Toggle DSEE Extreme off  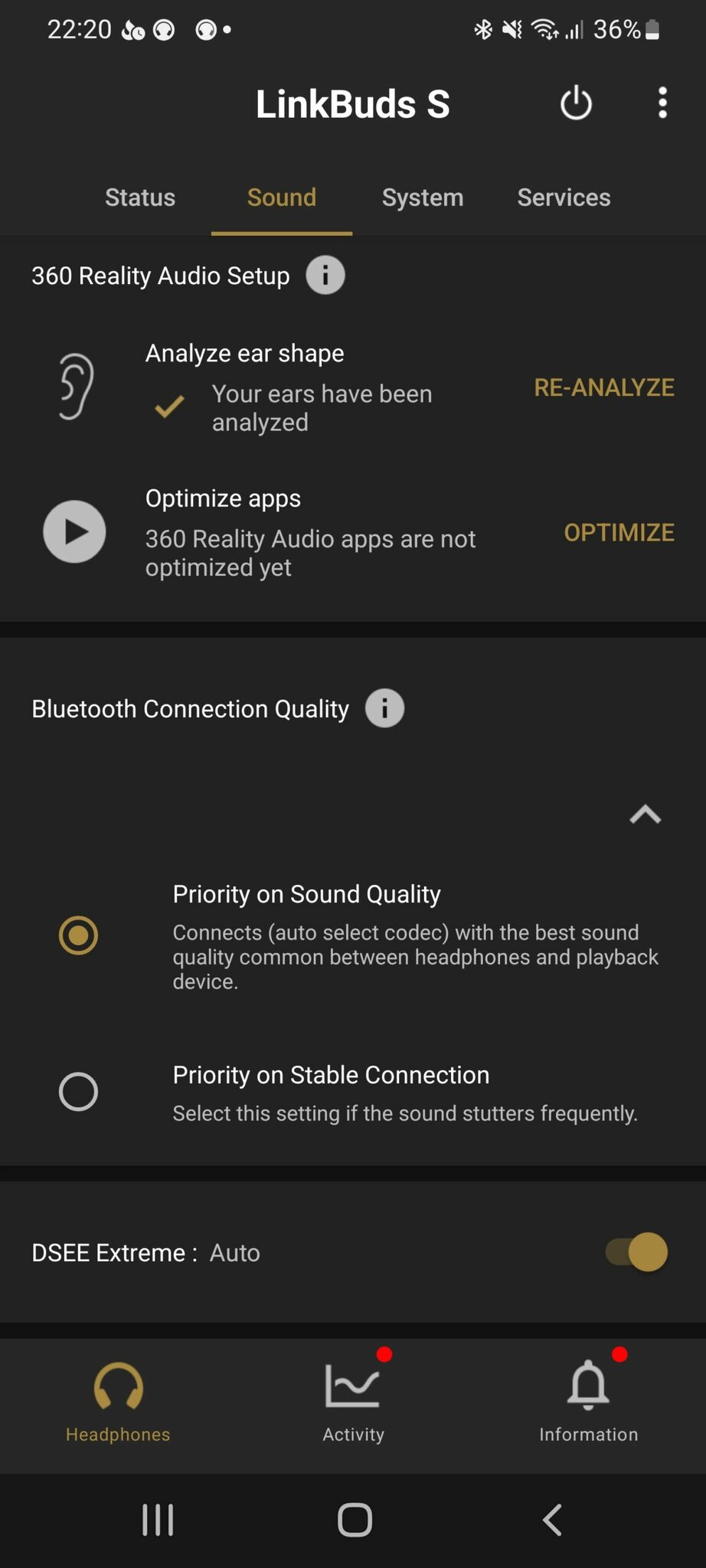click(636, 1252)
